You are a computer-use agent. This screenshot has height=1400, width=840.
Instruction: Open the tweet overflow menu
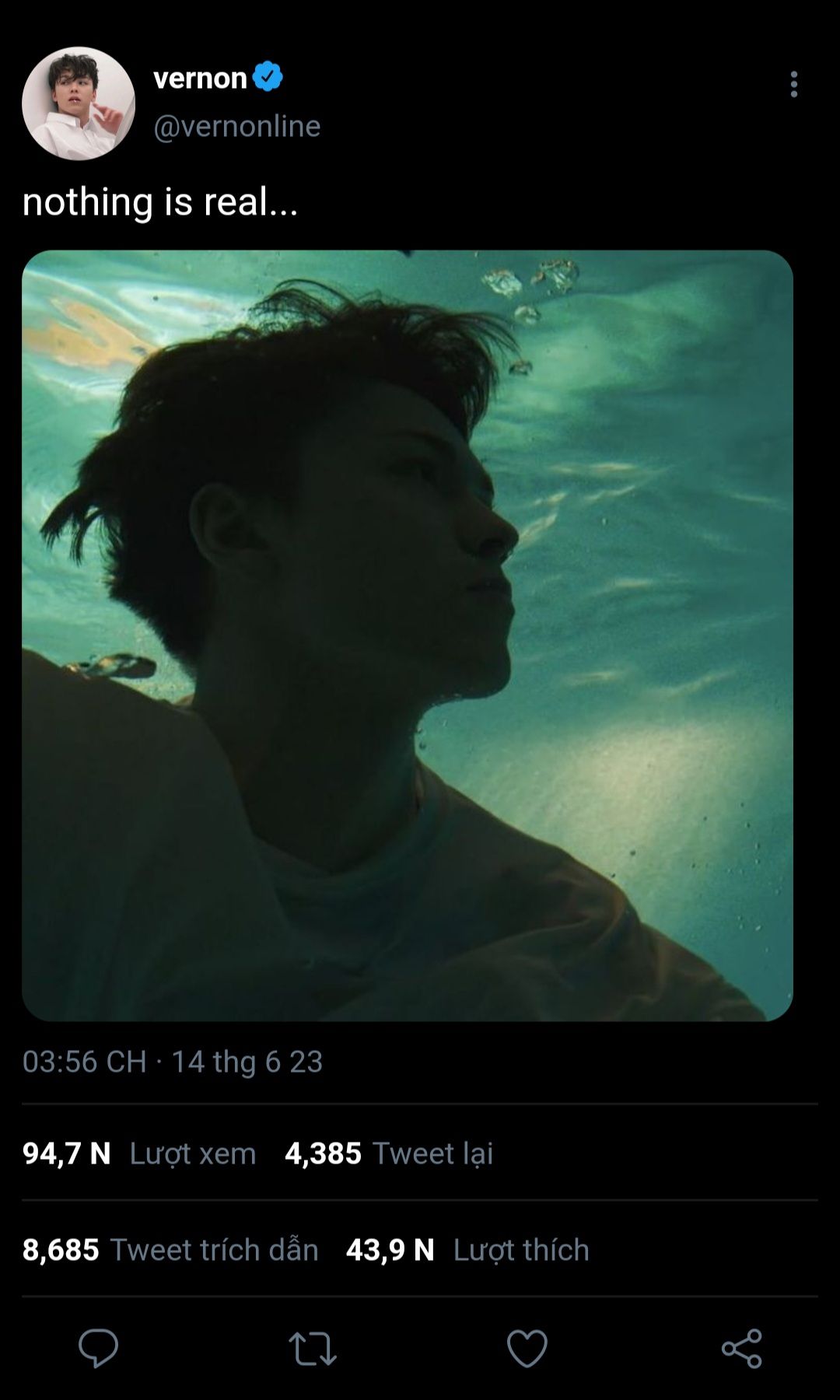[x=793, y=84]
